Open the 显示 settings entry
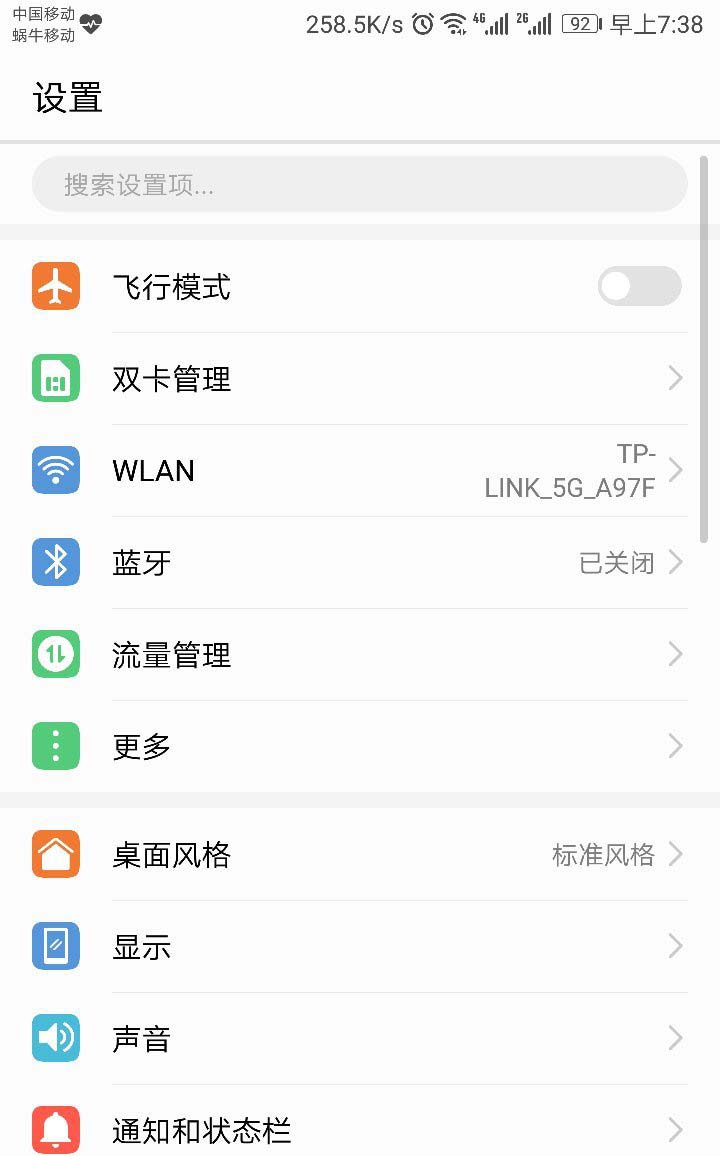This screenshot has width=720, height=1156. pyautogui.click(x=360, y=946)
